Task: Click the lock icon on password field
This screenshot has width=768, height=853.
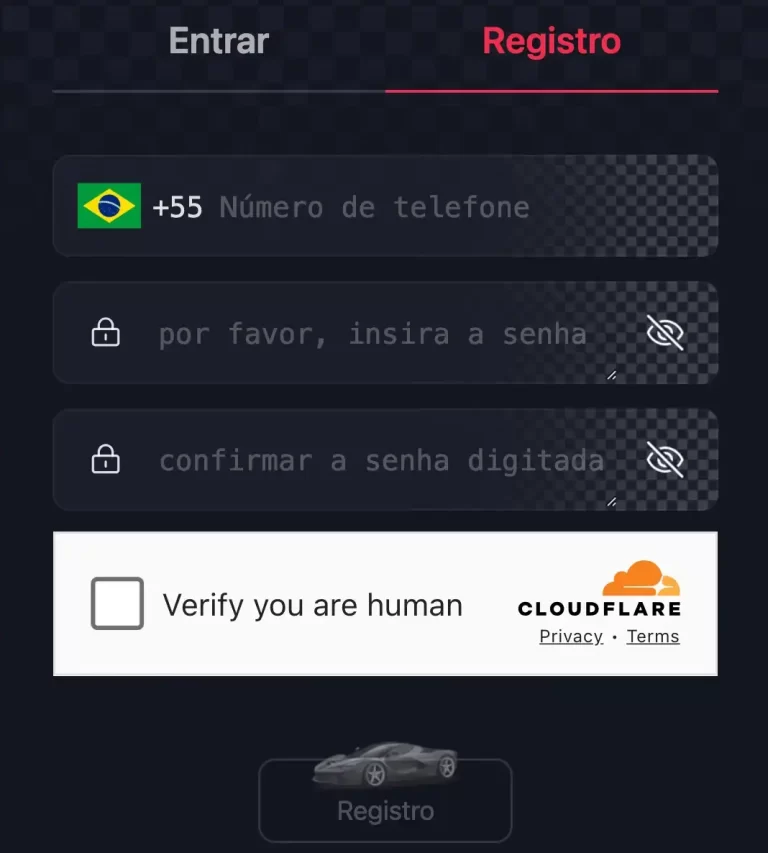Action: tap(108, 333)
